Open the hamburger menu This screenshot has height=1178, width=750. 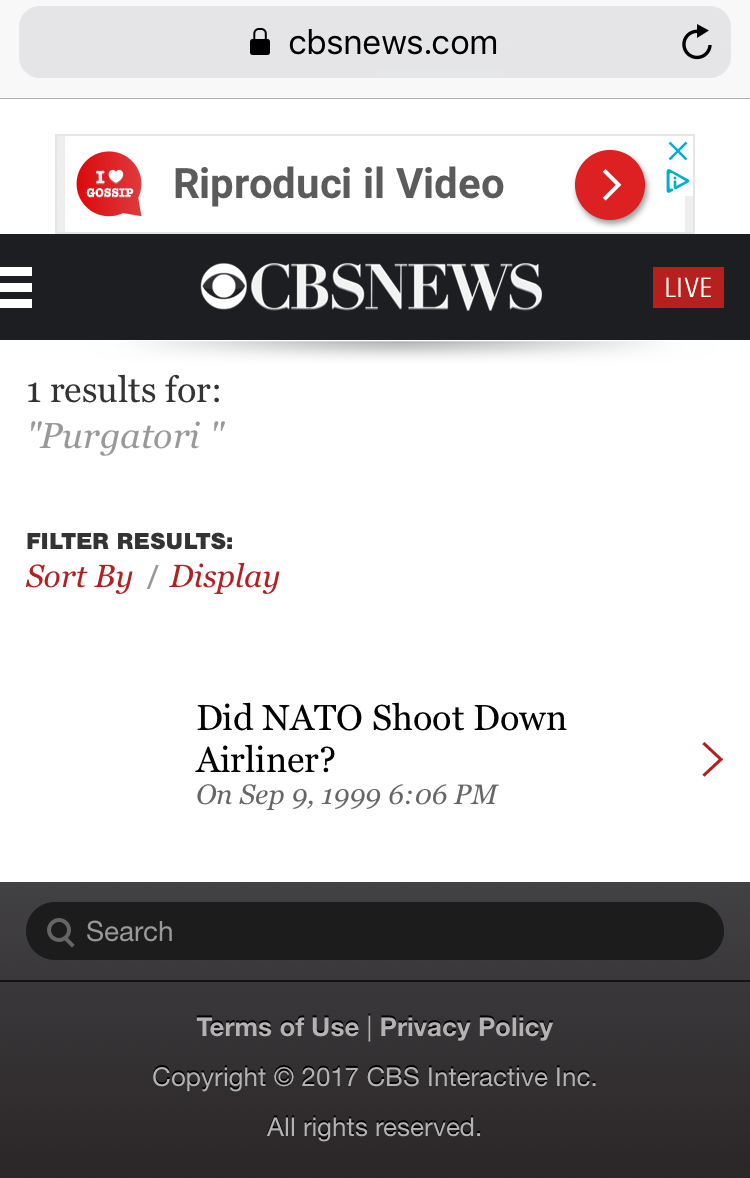pyautogui.click(x=16, y=288)
